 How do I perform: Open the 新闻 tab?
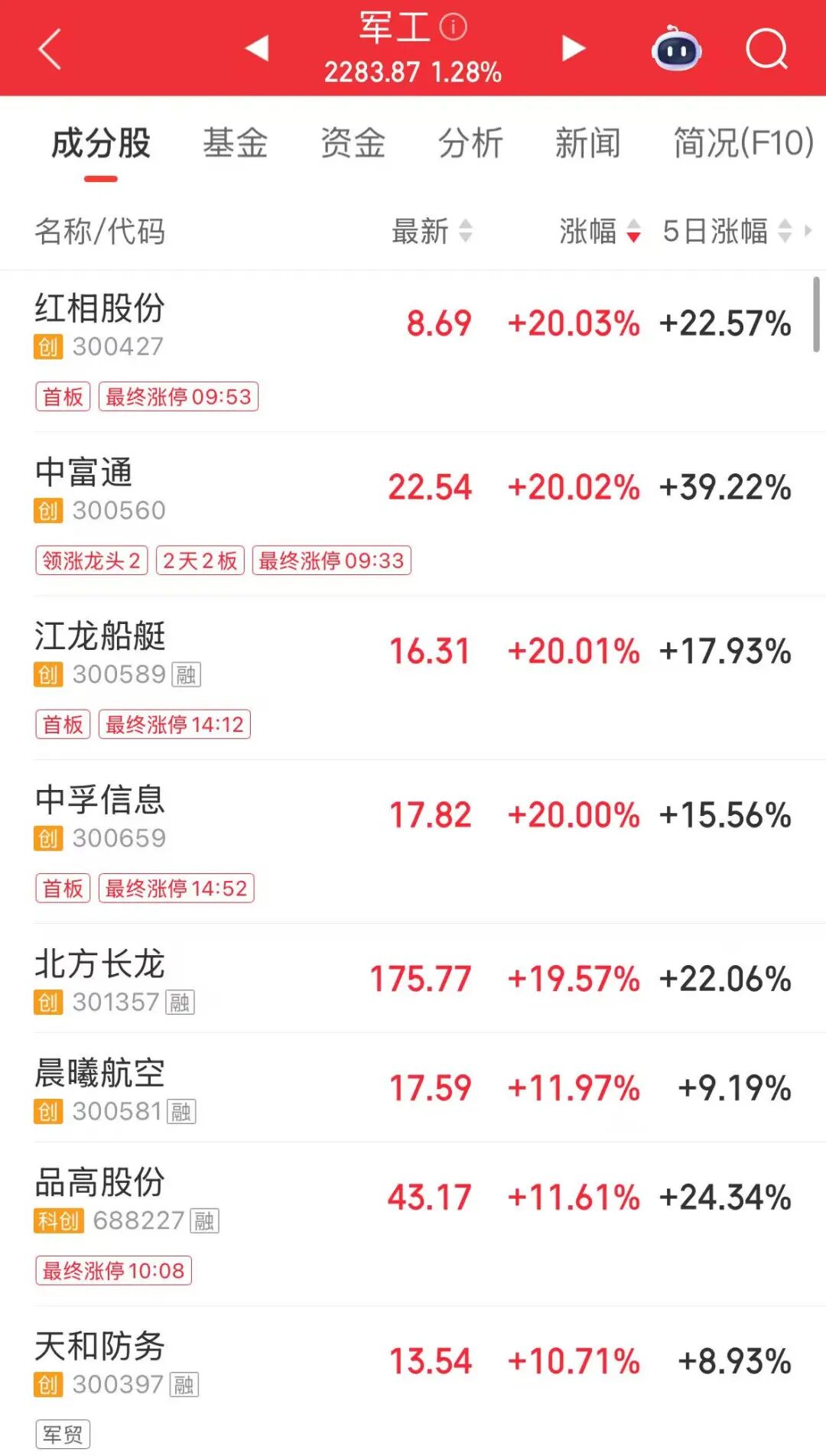587,143
